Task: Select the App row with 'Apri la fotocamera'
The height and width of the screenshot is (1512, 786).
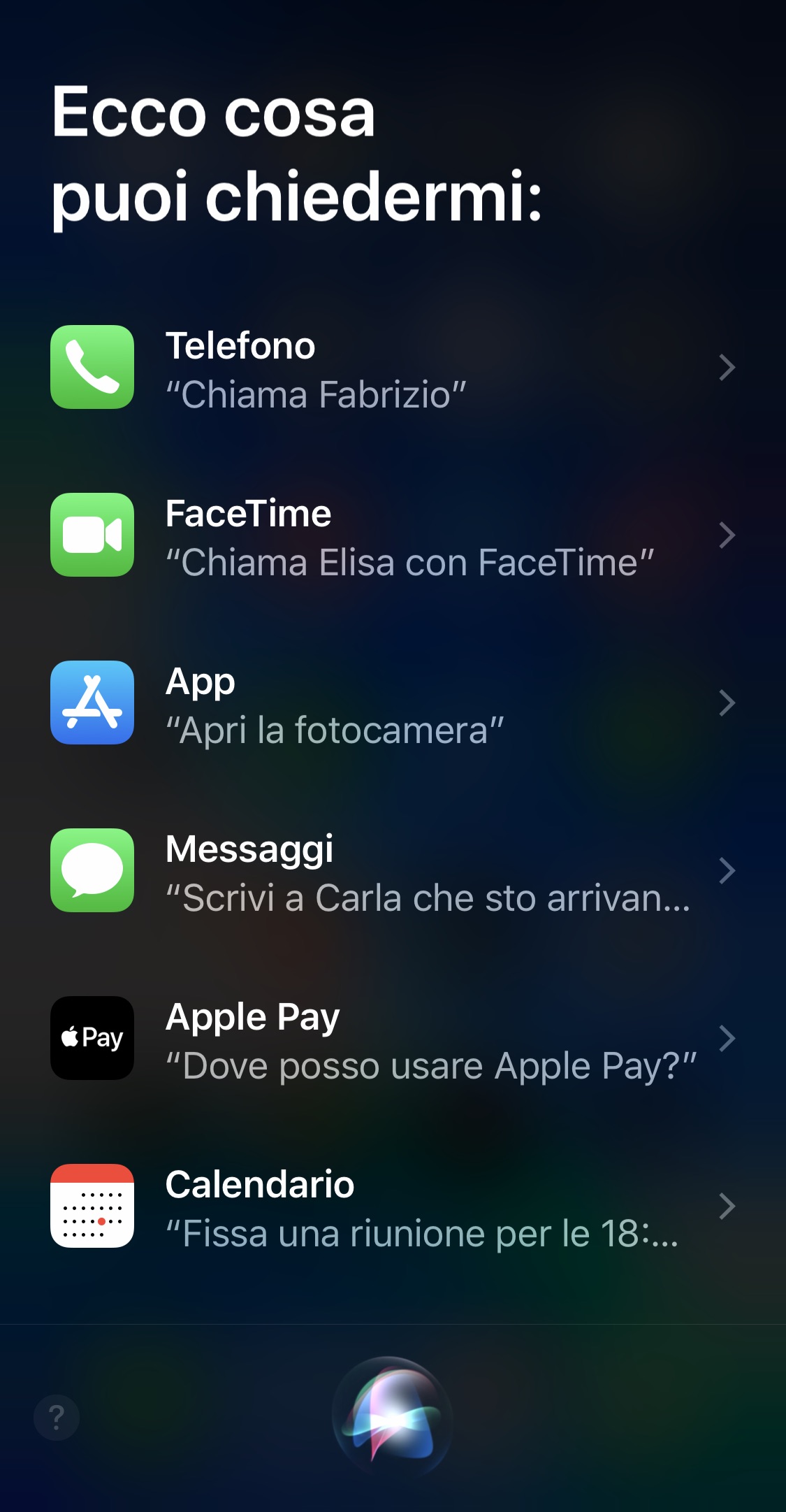Action: coord(393,703)
